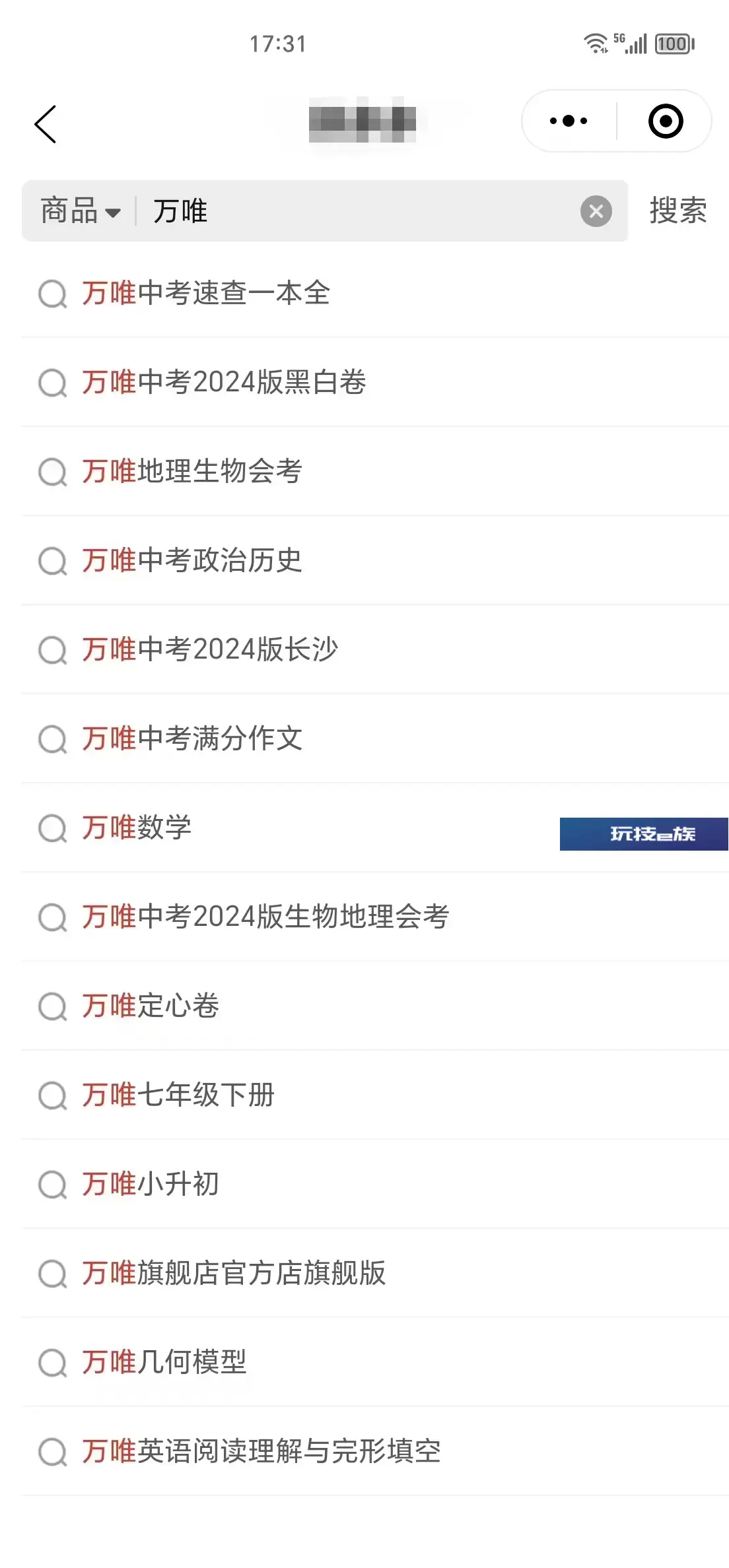Screen dimensions: 729x1568
Task: Choose the 万唯小升初 suggestion
Action: point(375,1184)
